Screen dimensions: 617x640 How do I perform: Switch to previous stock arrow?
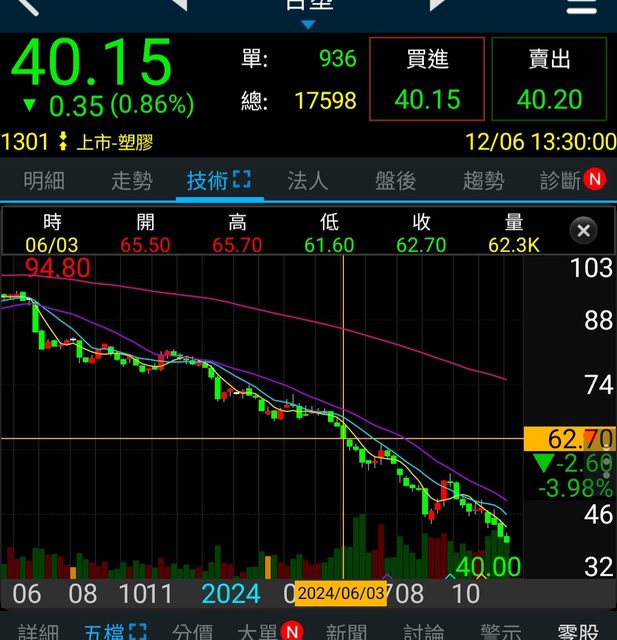[179, 5]
